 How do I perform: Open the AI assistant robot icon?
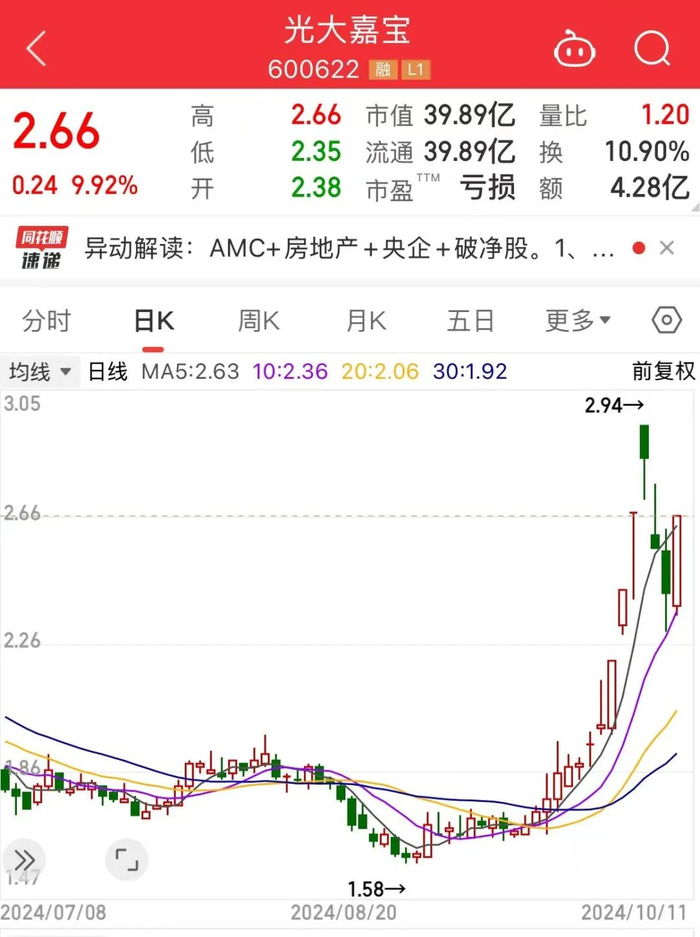[574, 47]
